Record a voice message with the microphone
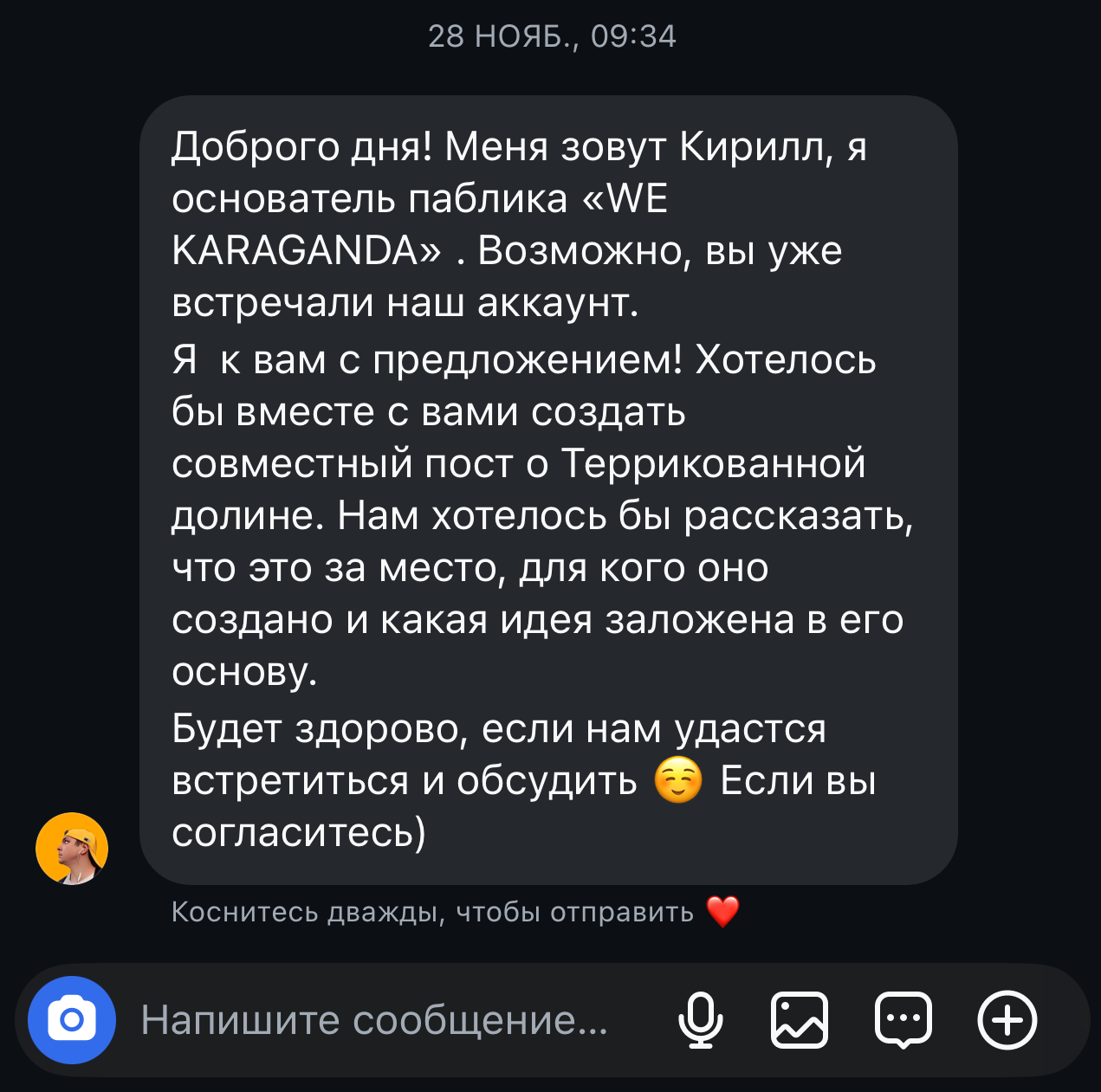The height and width of the screenshot is (1092, 1101). 700,1020
